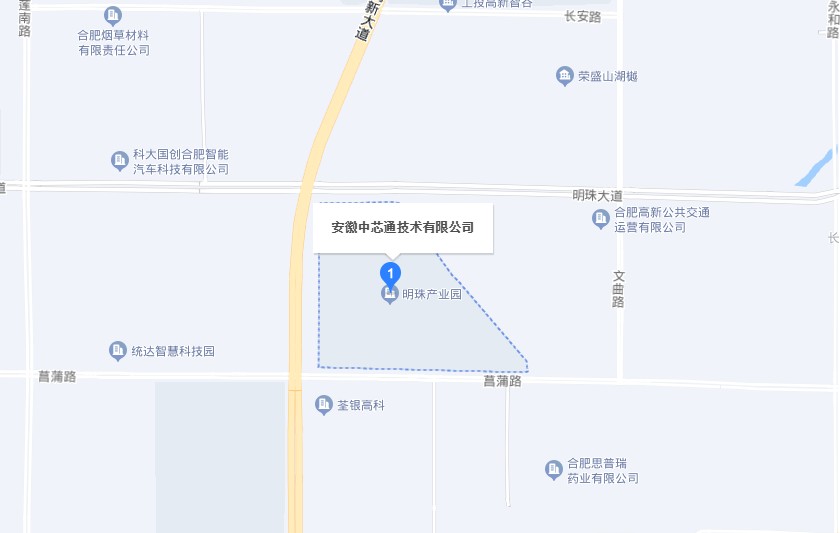Tap the 合肥思普瑞药业有限公司 marker
Screen dimensions: 840x533
tap(553, 469)
